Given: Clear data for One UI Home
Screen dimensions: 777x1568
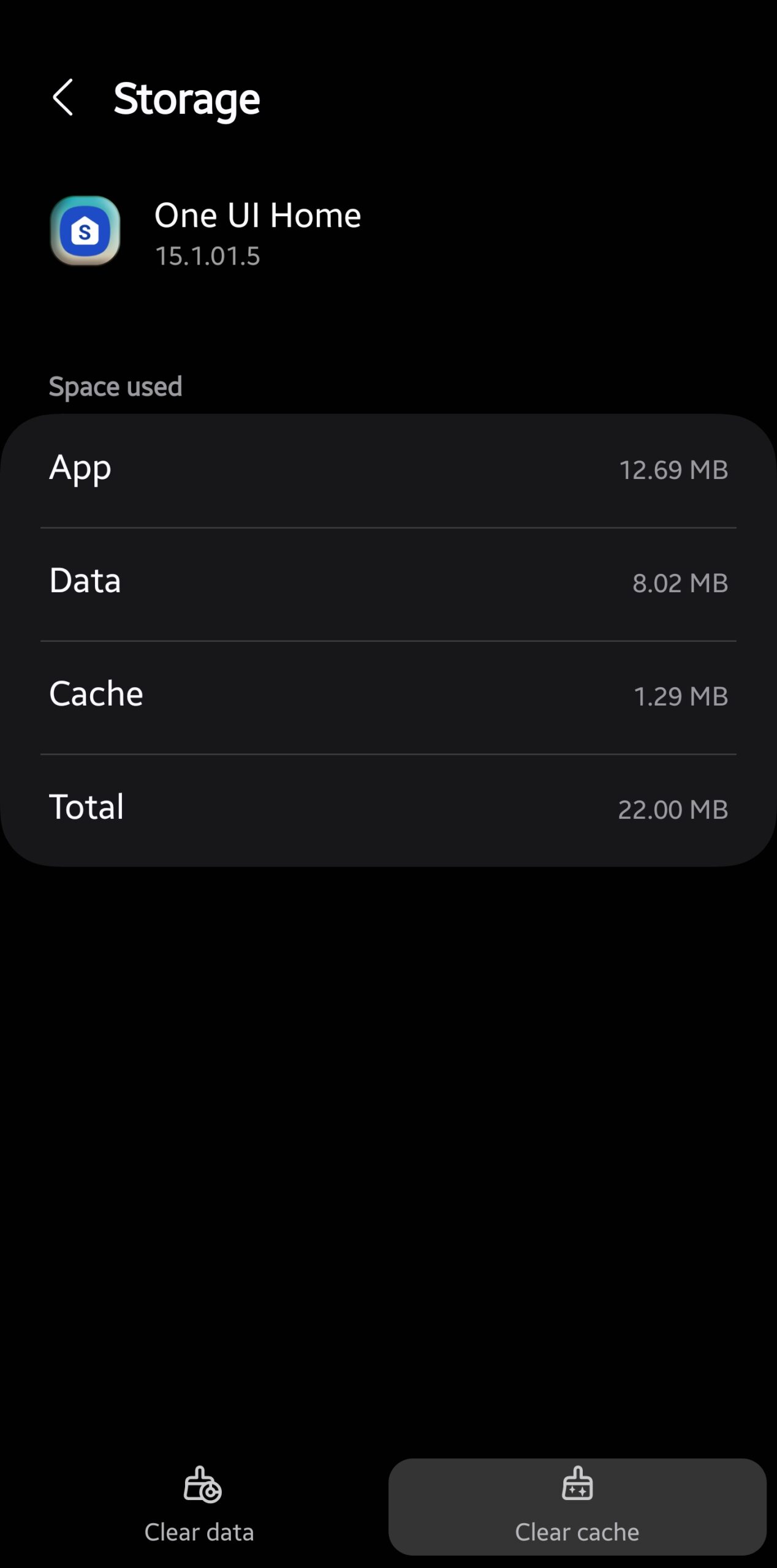Looking at the screenshot, I should point(199,1506).
